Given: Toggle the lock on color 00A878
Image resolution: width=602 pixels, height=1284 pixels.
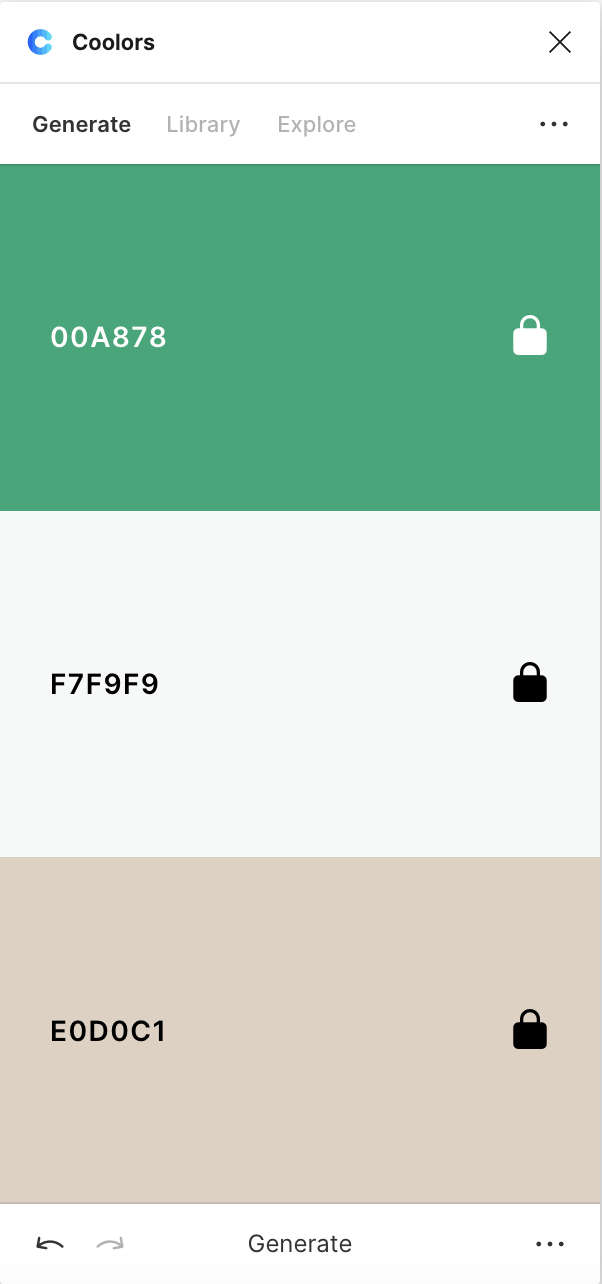Looking at the screenshot, I should pyautogui.click(x=529, y=337).
